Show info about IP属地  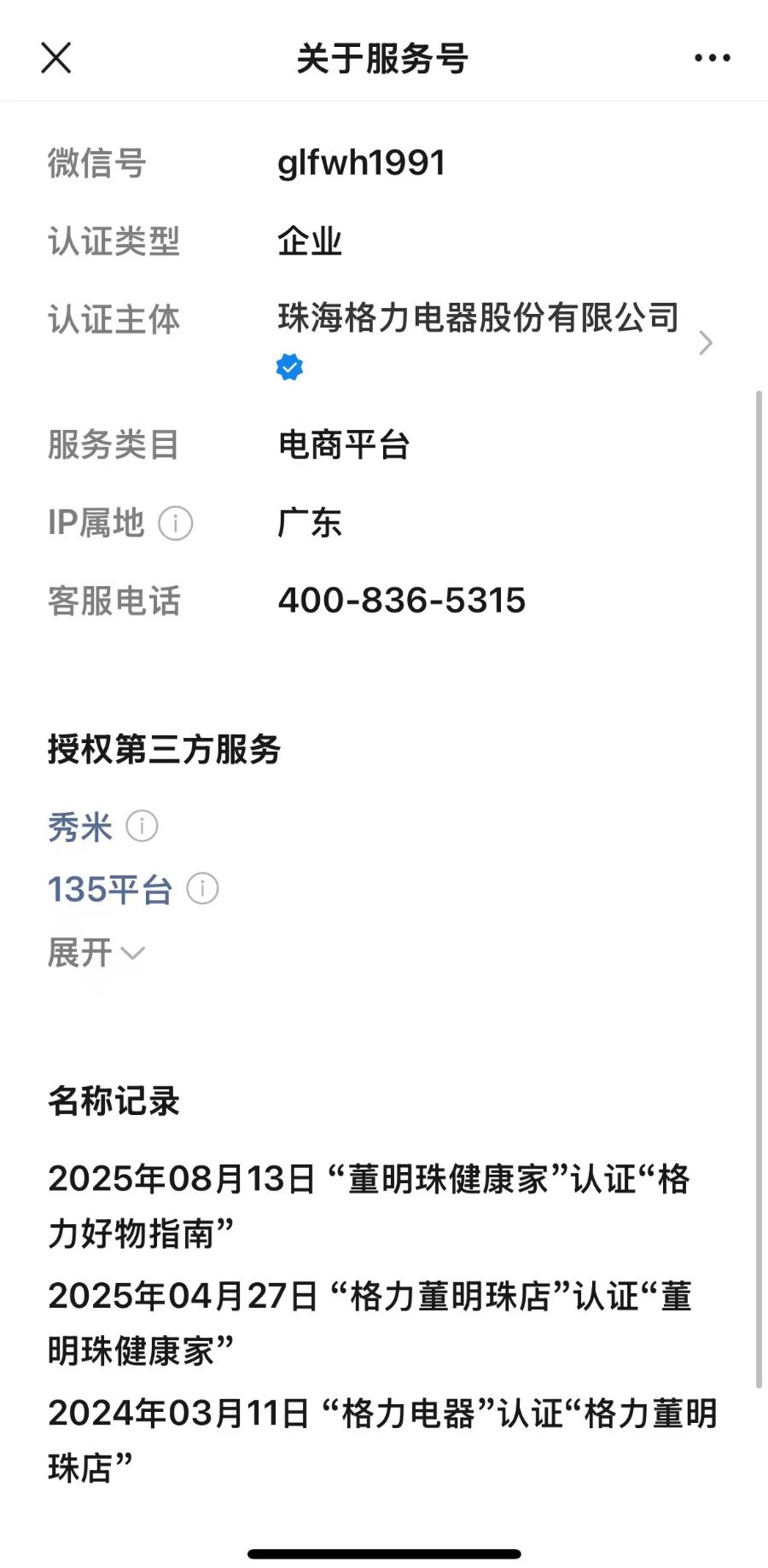coord(176,523)
